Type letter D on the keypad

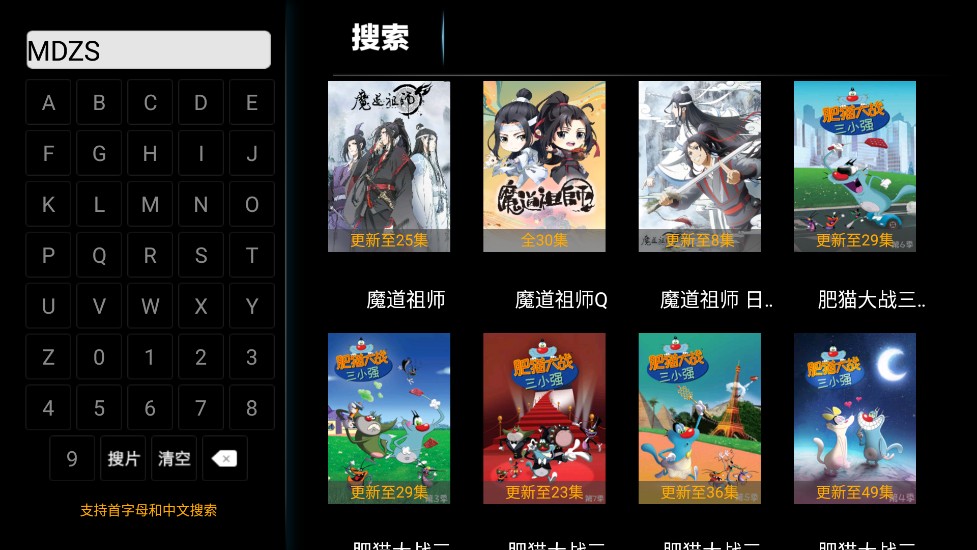[x=201, y=102]
